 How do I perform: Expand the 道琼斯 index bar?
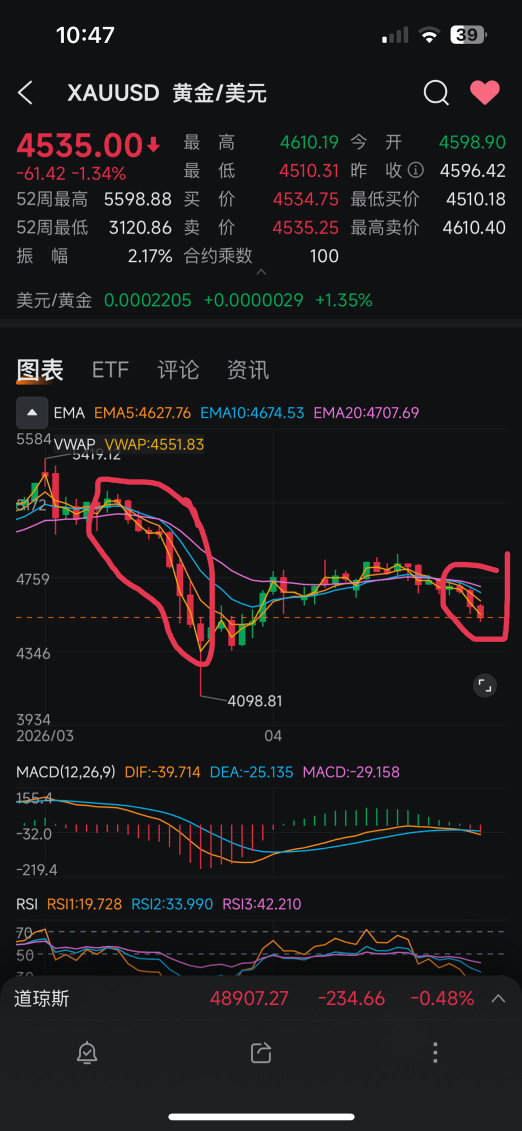[x=497, y=999]
